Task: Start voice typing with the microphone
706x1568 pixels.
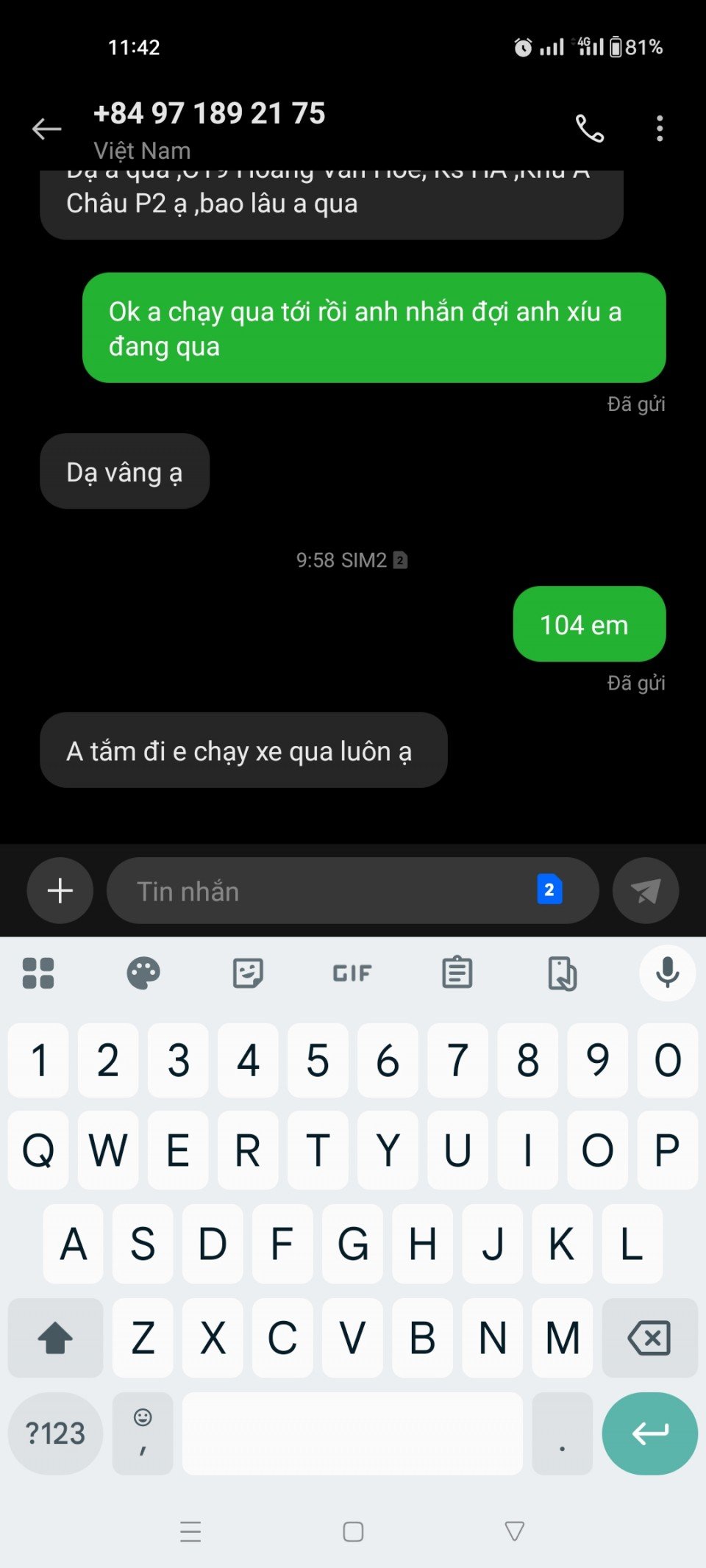Action: click(x=667, y=973)
